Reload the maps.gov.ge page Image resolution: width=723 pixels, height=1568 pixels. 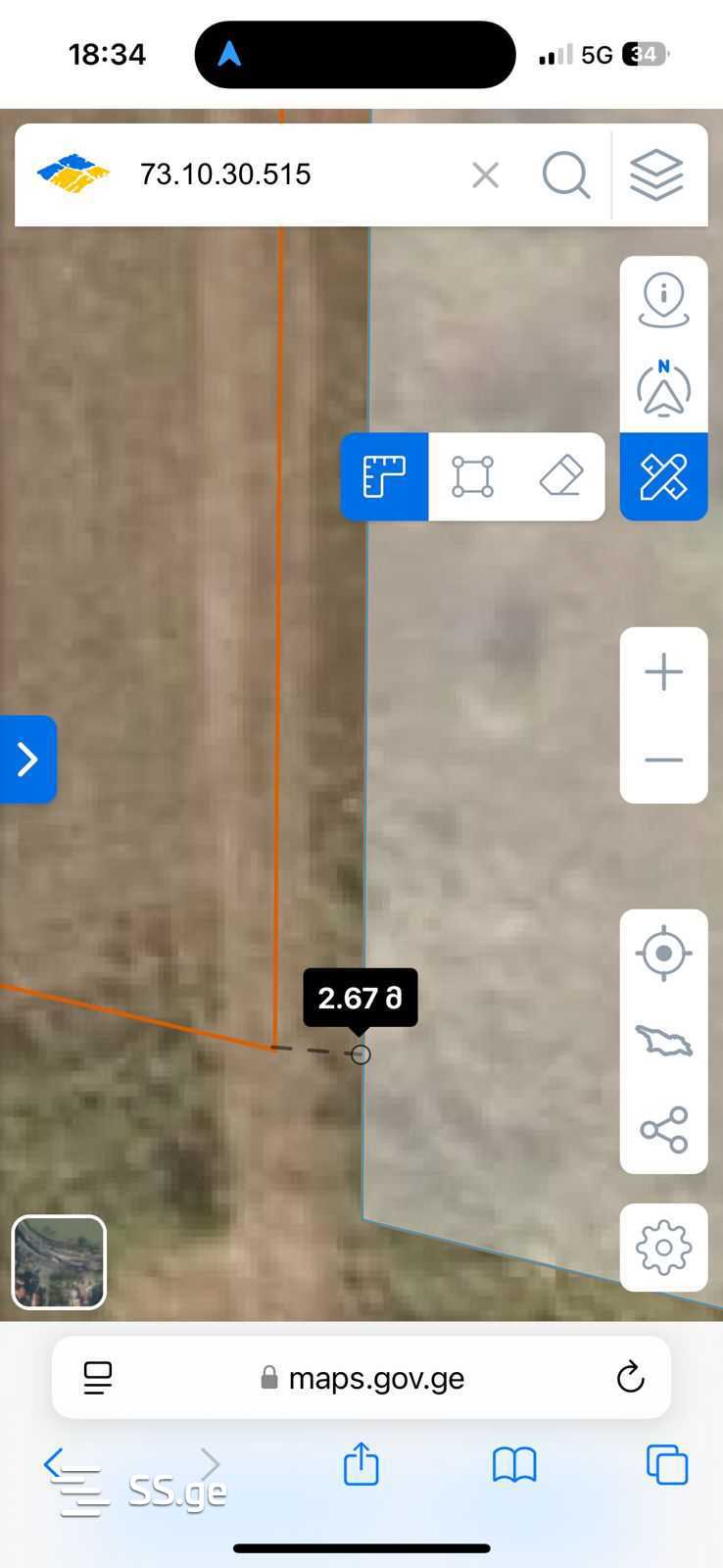click(630, 1378)
